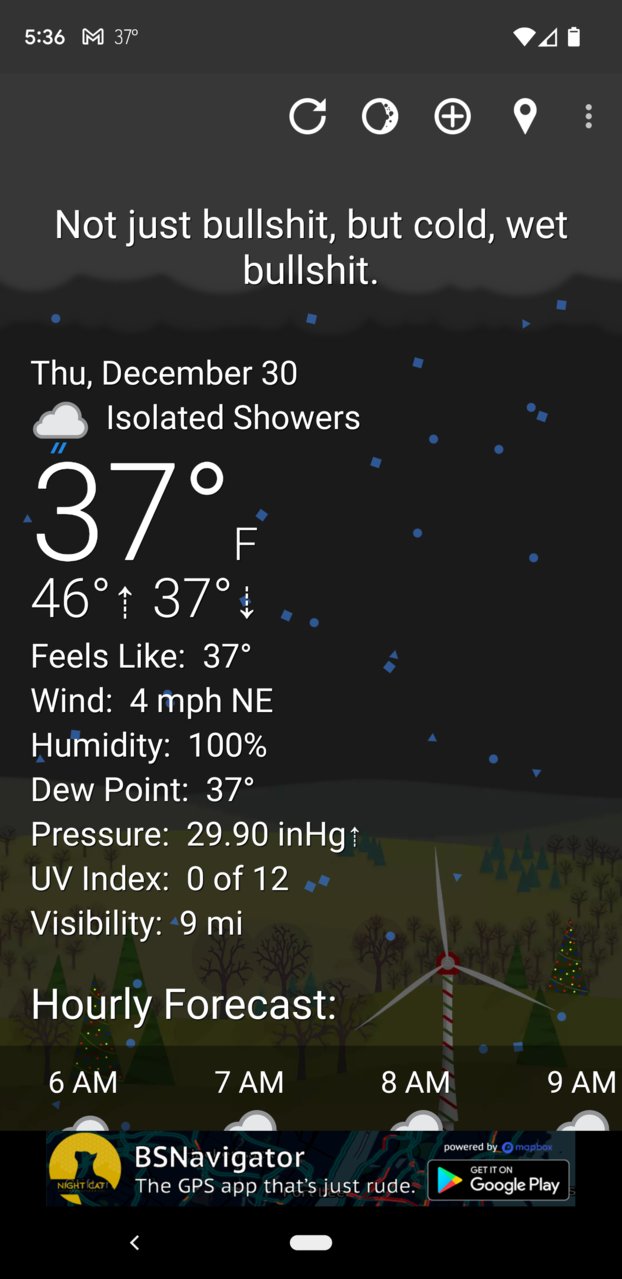Open BSNavigator ad on Google Play

499,1181
